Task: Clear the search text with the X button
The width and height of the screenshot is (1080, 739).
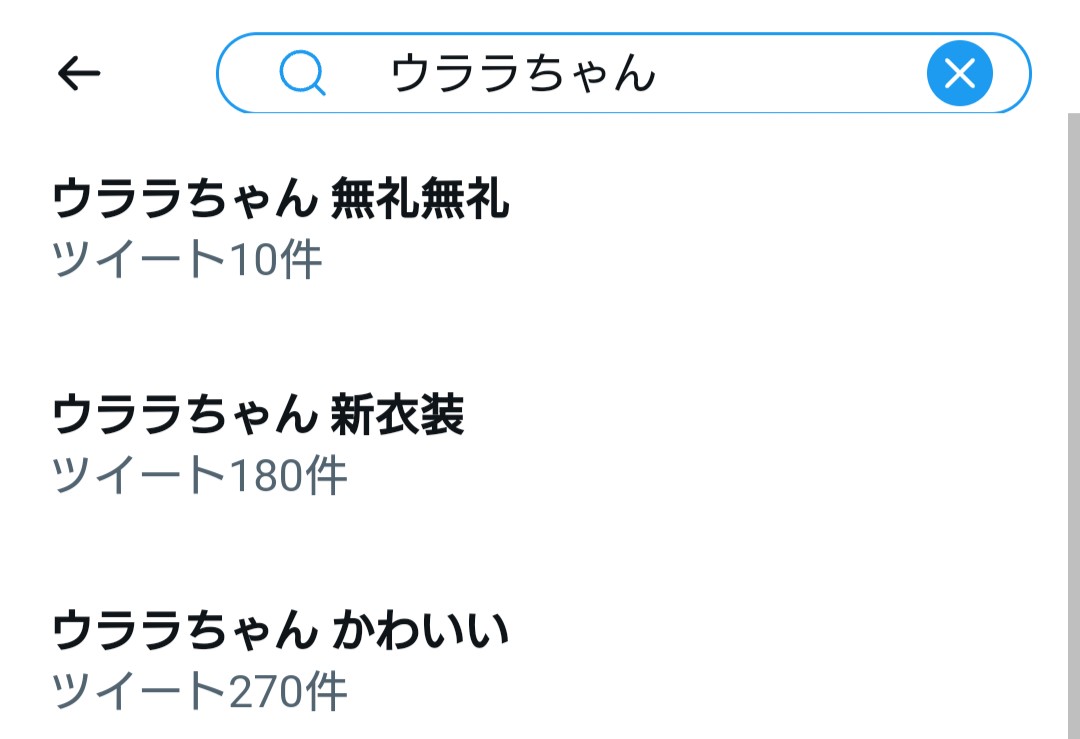Action: (959, 73)
